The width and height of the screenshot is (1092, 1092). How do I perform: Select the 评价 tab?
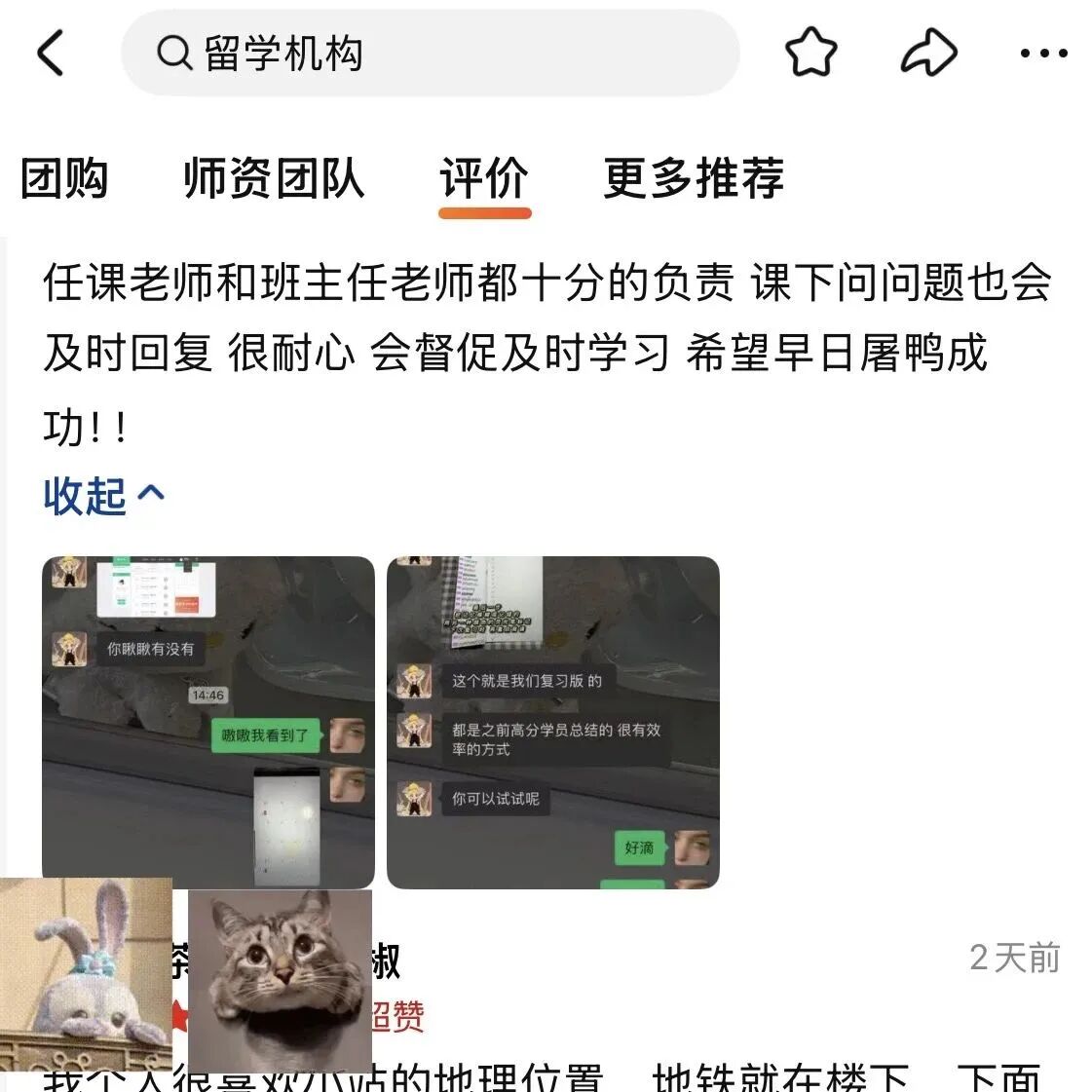[484, 178]
